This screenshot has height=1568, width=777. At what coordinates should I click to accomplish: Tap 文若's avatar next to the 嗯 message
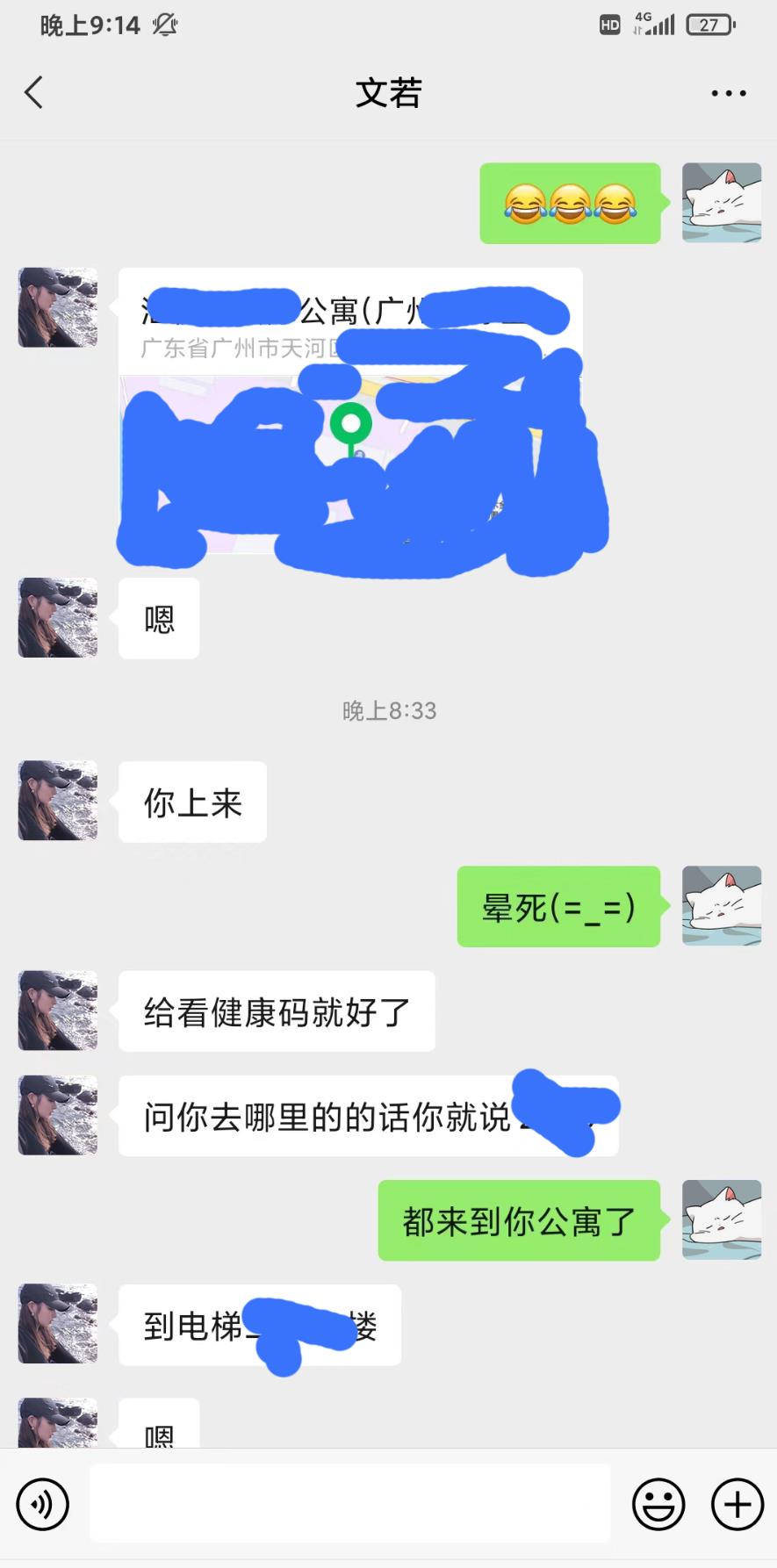click(57, 617)
